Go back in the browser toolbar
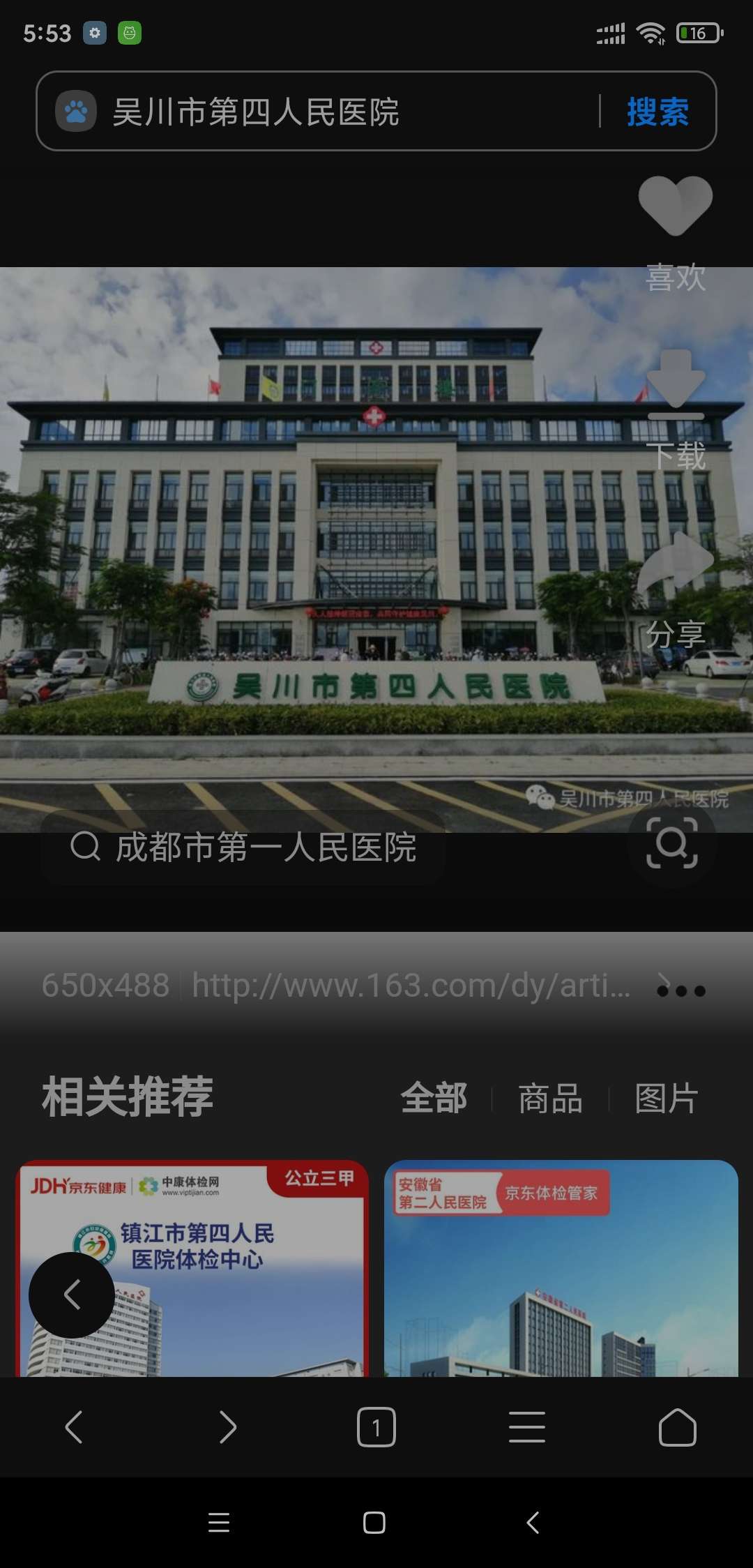The width and height of the screenshot is (753, 1568). point(74,1427)
